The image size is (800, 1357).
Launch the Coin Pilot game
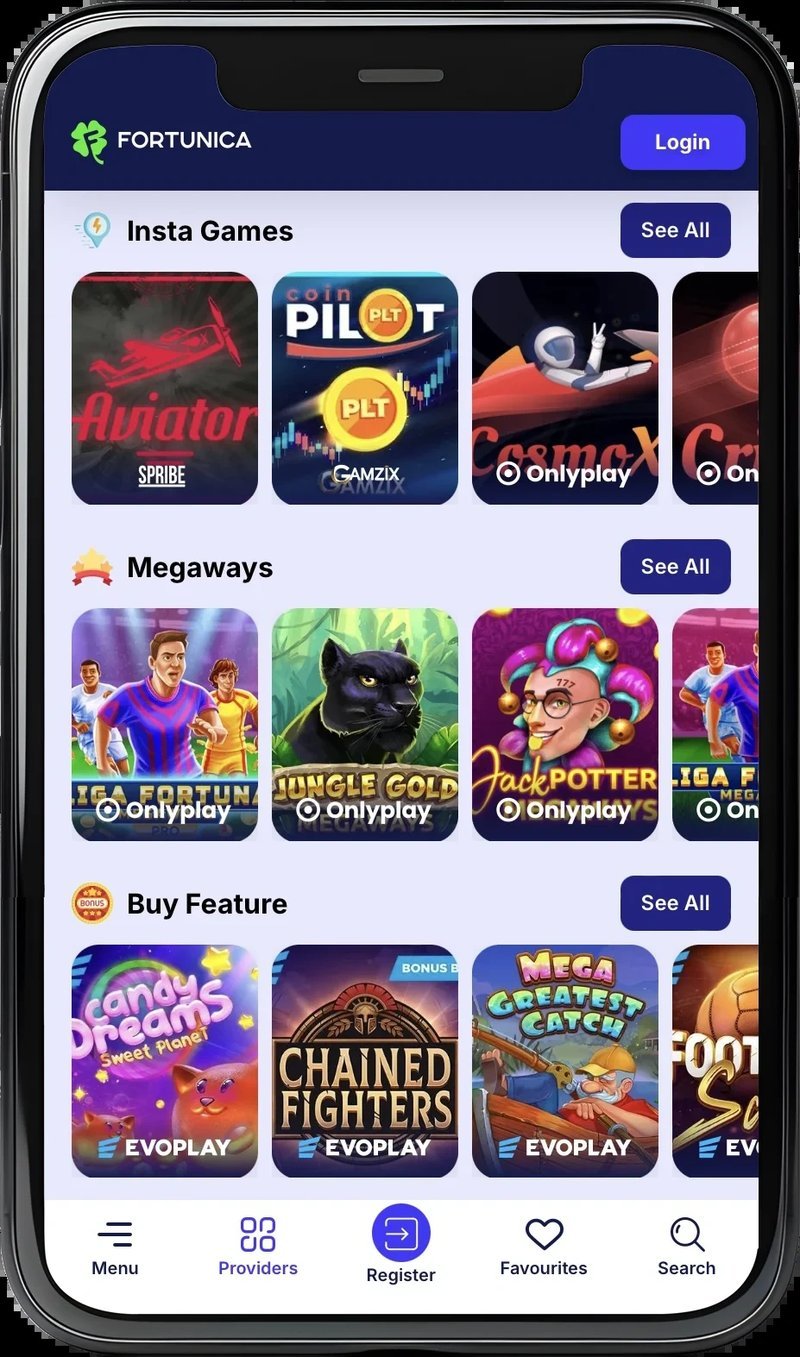point(365,388)
